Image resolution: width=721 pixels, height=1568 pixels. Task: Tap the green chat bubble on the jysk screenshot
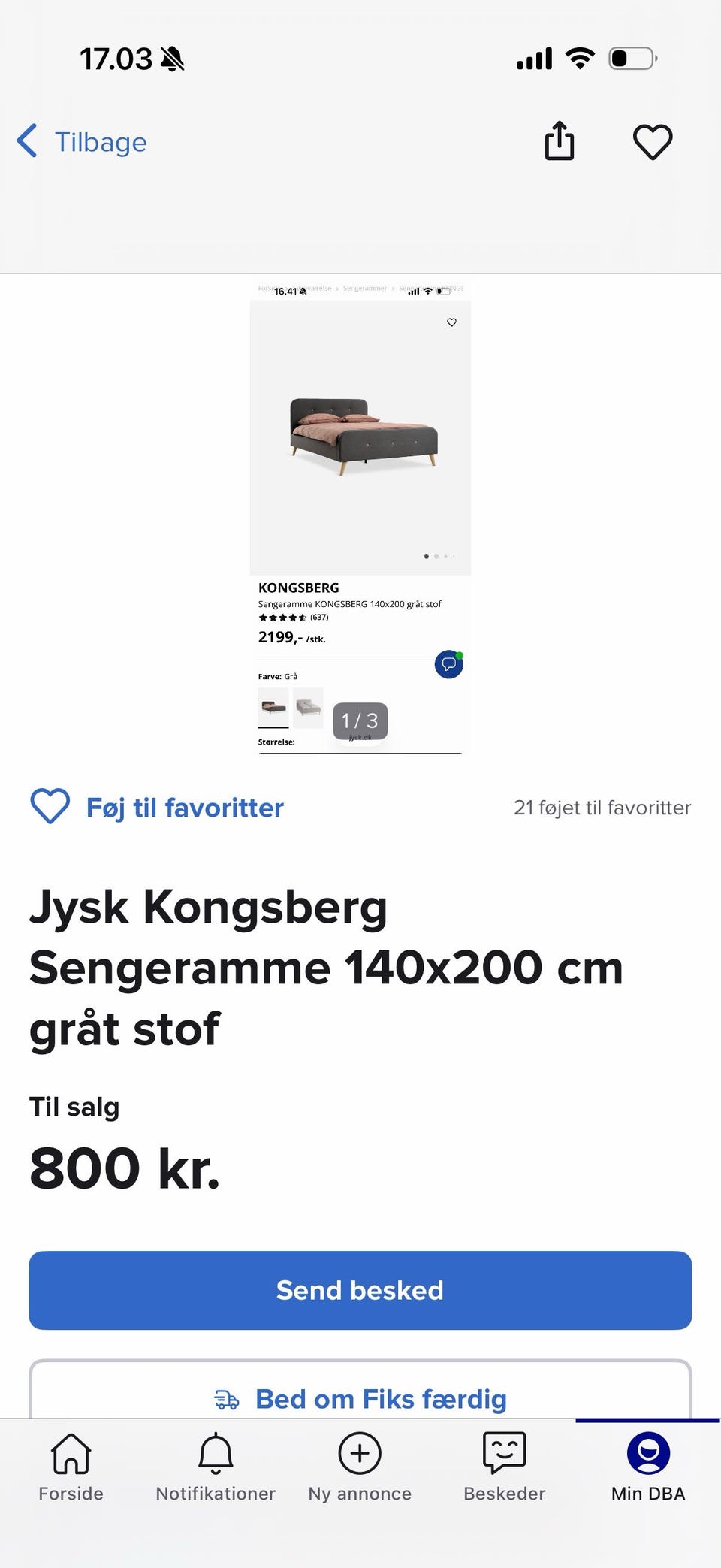point(448,665)
